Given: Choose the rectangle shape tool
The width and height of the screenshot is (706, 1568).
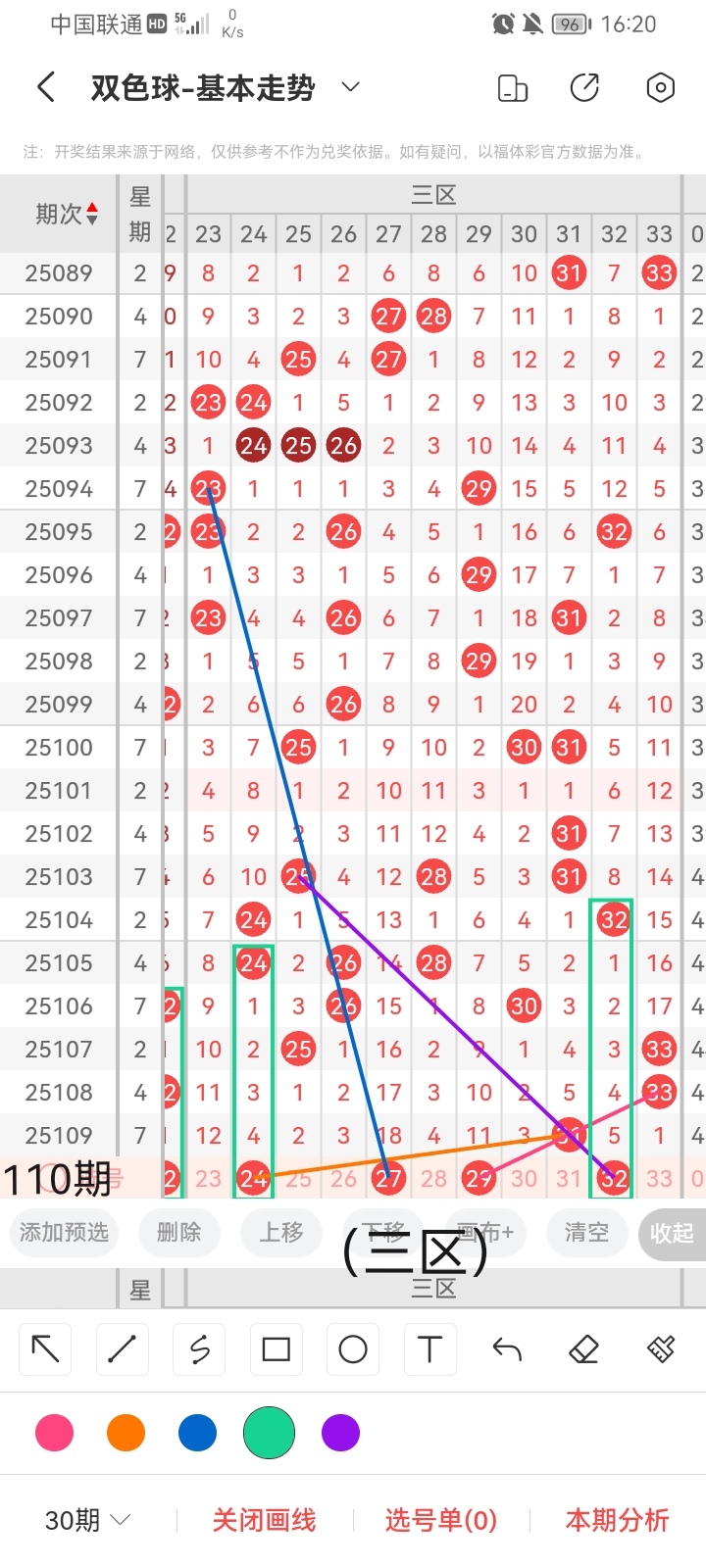Looking at the screenshot, I should 277,1349.
